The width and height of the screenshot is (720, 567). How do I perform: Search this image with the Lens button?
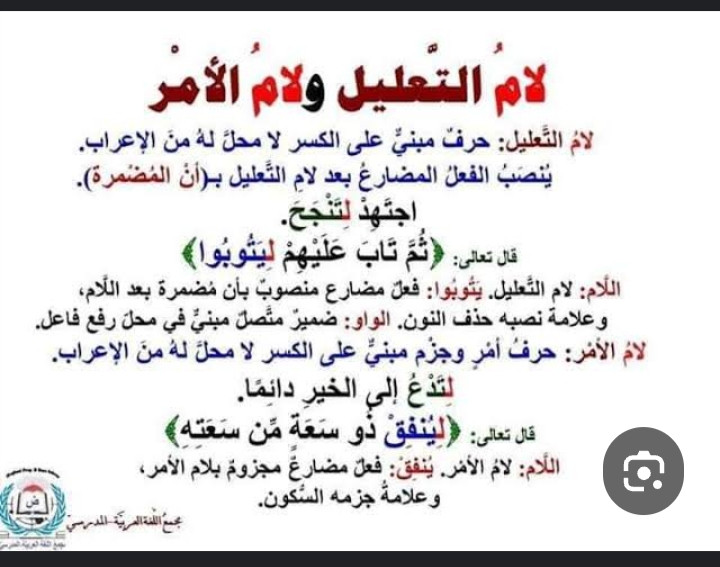(x=645, y=471)
